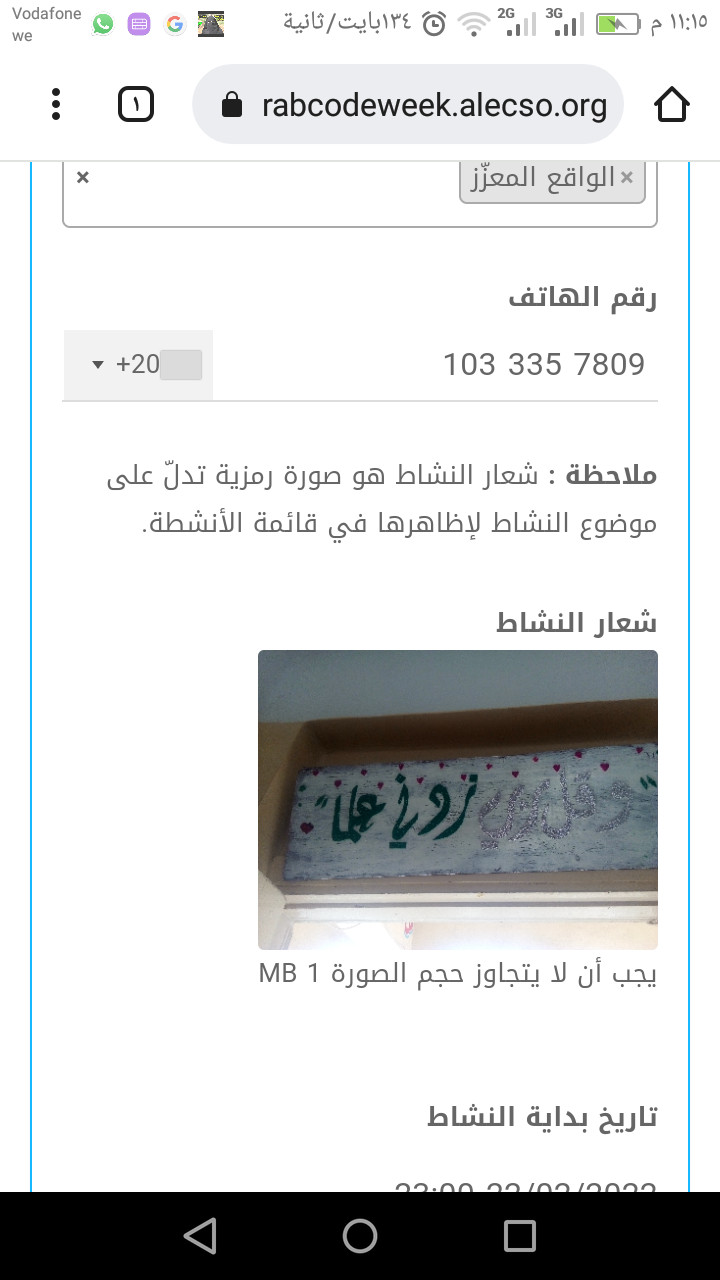Tap the activity logo image under شعار النشاط
This screenshot has width=720, height=1280.
[458, 799]
